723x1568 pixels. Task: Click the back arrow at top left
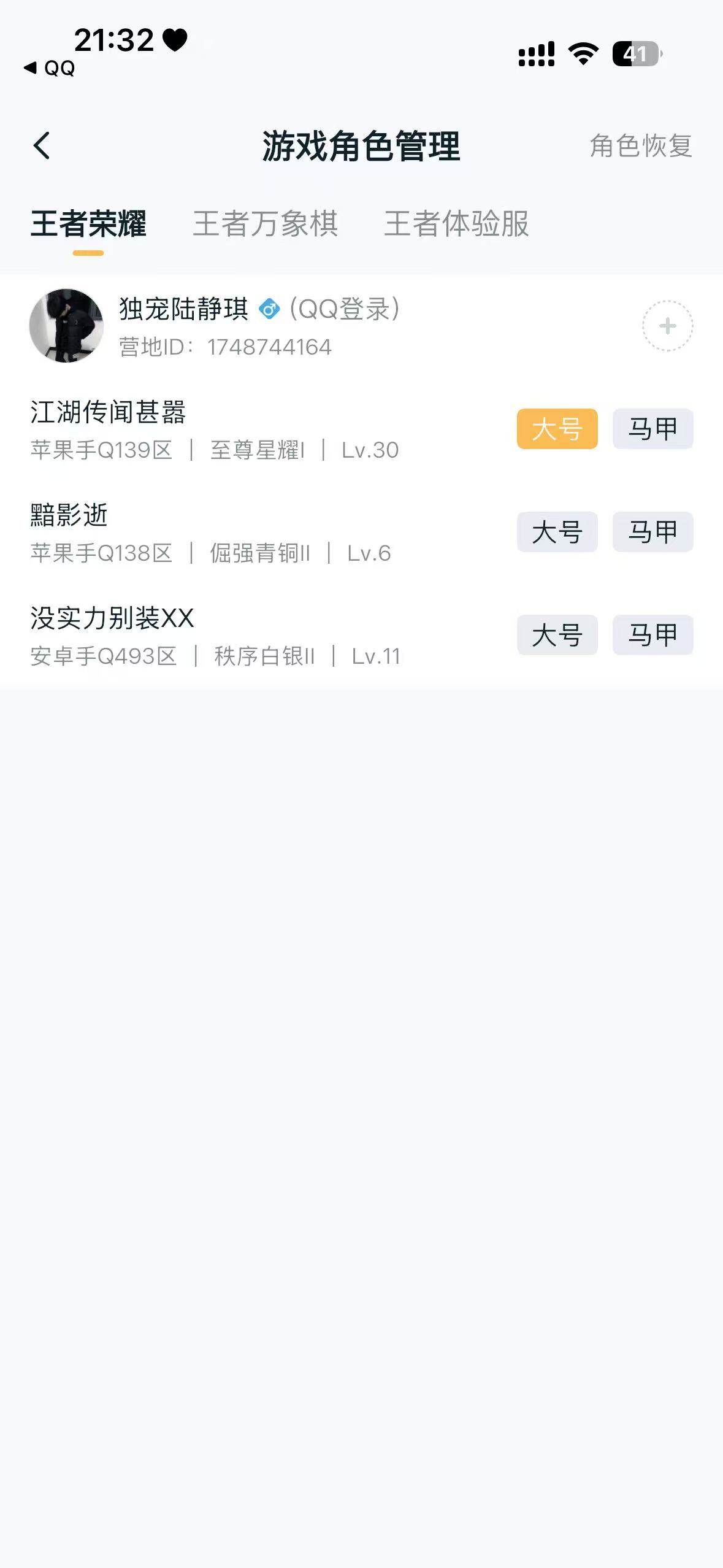43,146
